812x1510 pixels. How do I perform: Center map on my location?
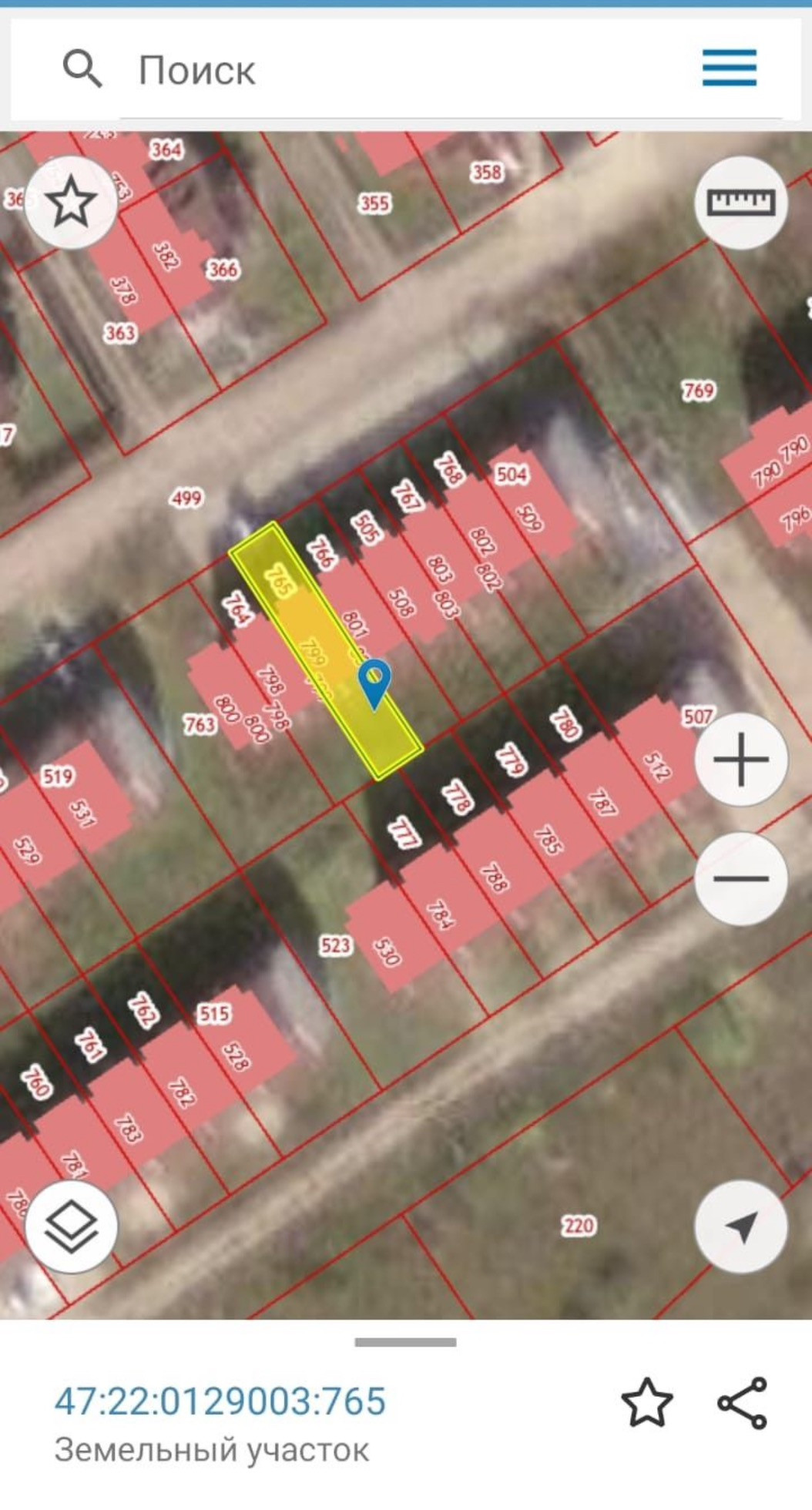tap(741, 1226)
